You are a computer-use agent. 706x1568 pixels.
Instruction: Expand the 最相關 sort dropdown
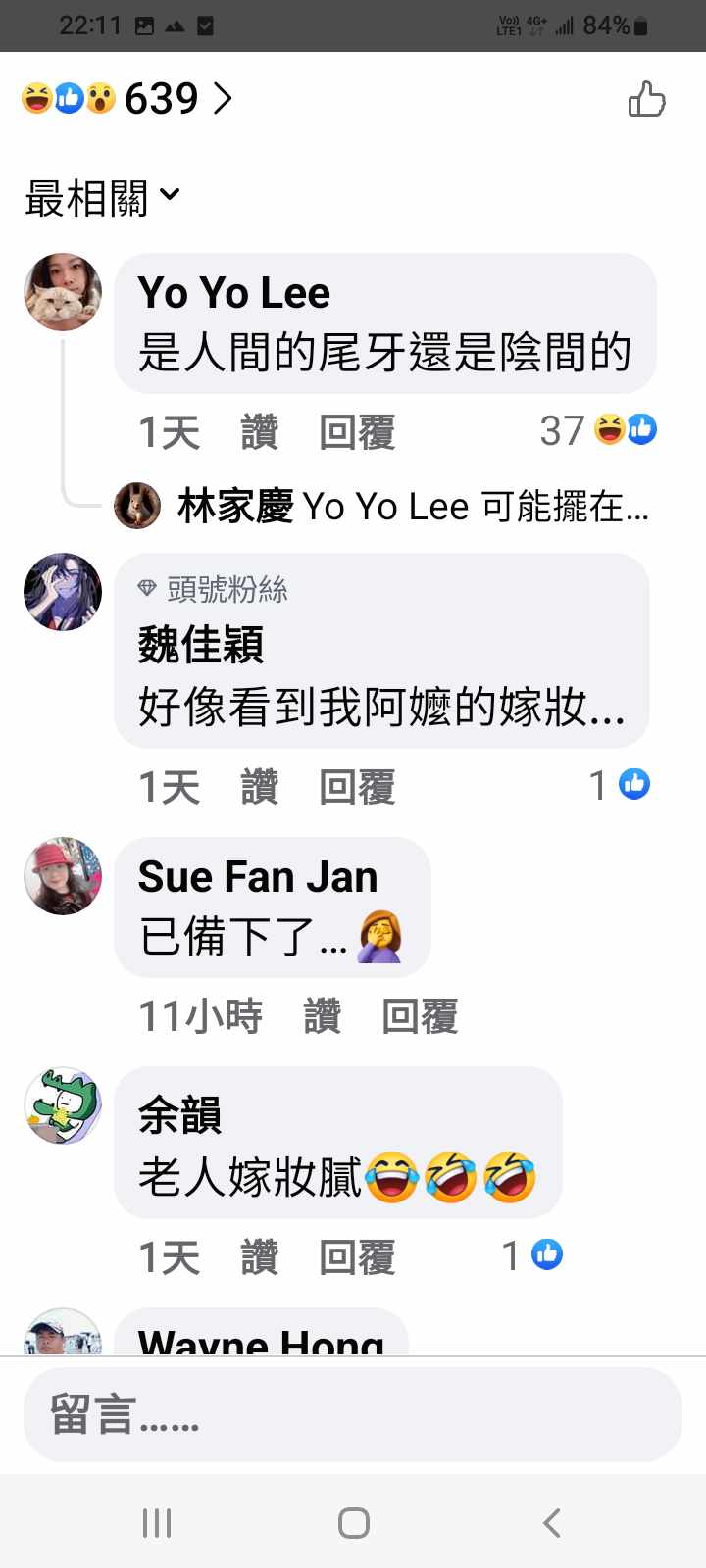[x=102, y=197]
